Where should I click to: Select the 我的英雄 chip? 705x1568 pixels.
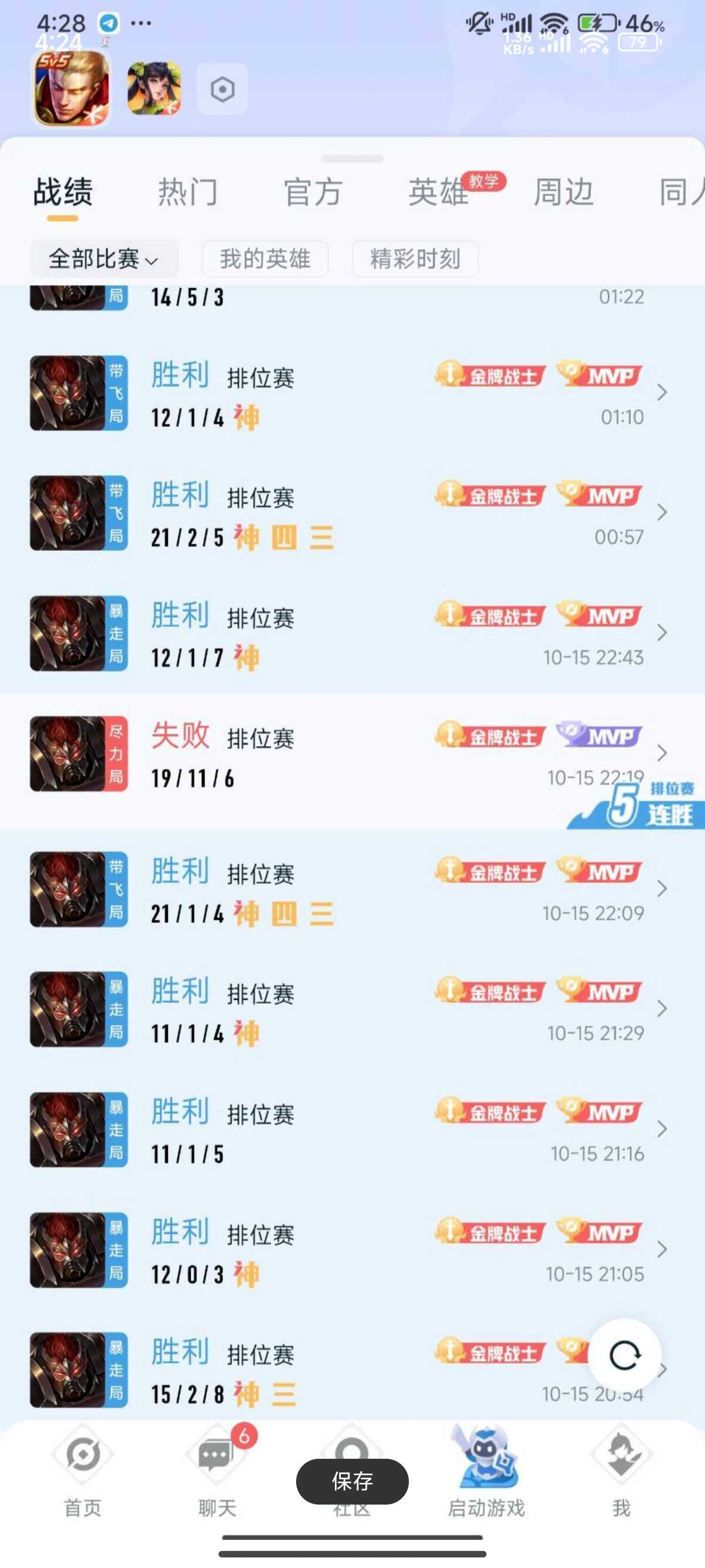[x=265, y=259]
